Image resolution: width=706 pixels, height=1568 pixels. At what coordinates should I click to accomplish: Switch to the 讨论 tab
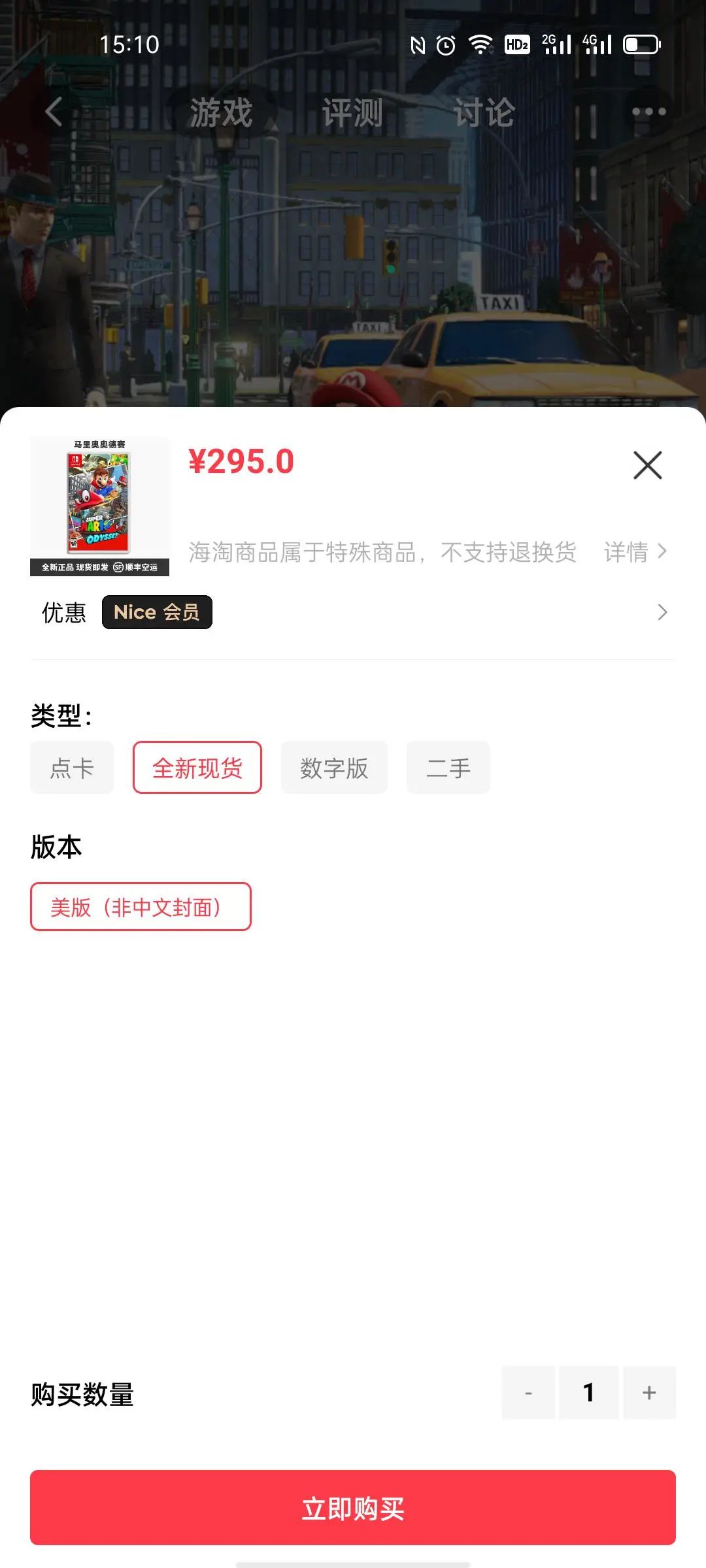(484, 112)
